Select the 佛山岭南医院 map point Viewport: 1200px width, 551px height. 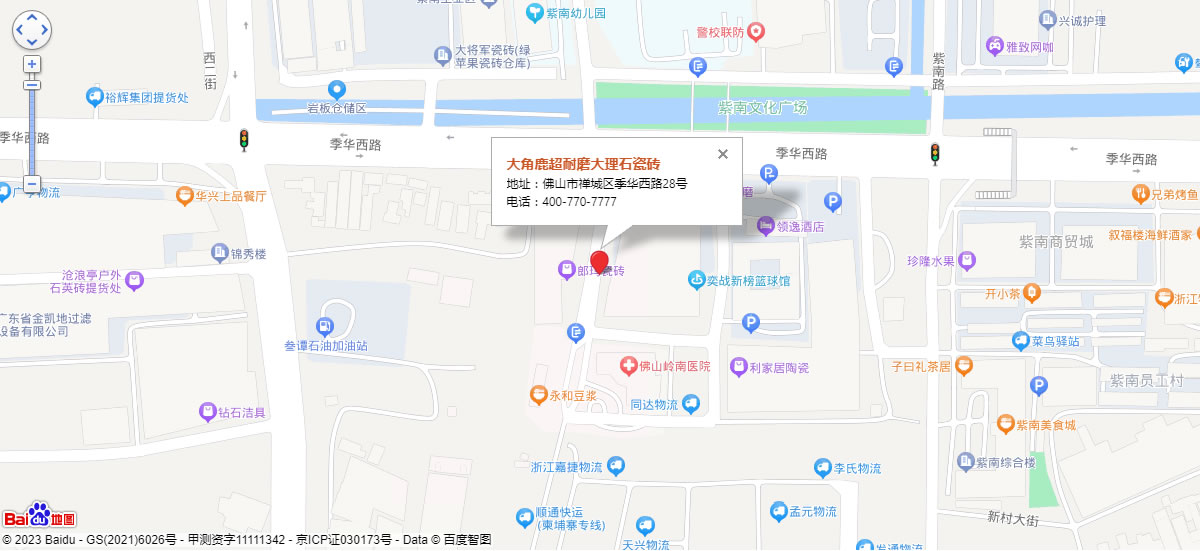[629, 366]
